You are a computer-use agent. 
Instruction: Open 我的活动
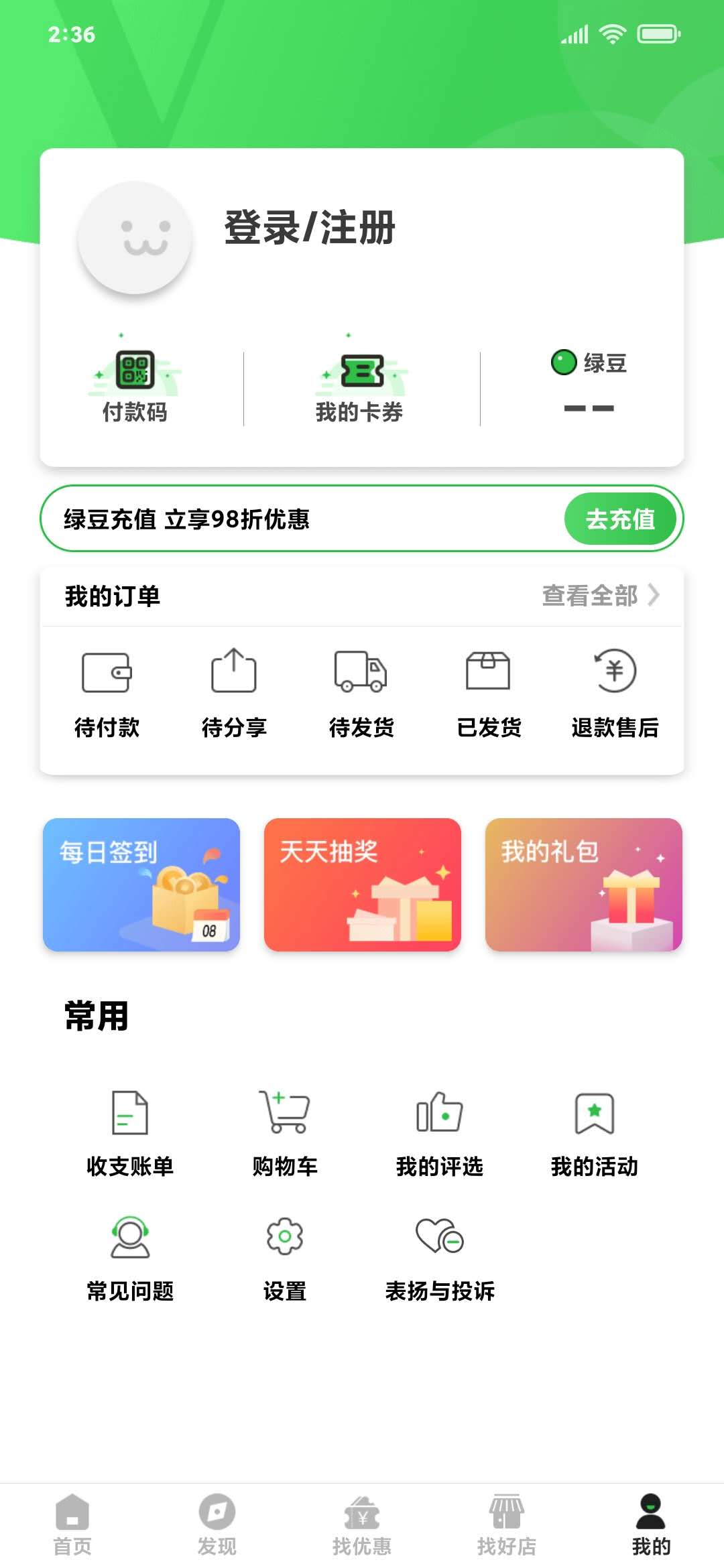coord(595,1132)
